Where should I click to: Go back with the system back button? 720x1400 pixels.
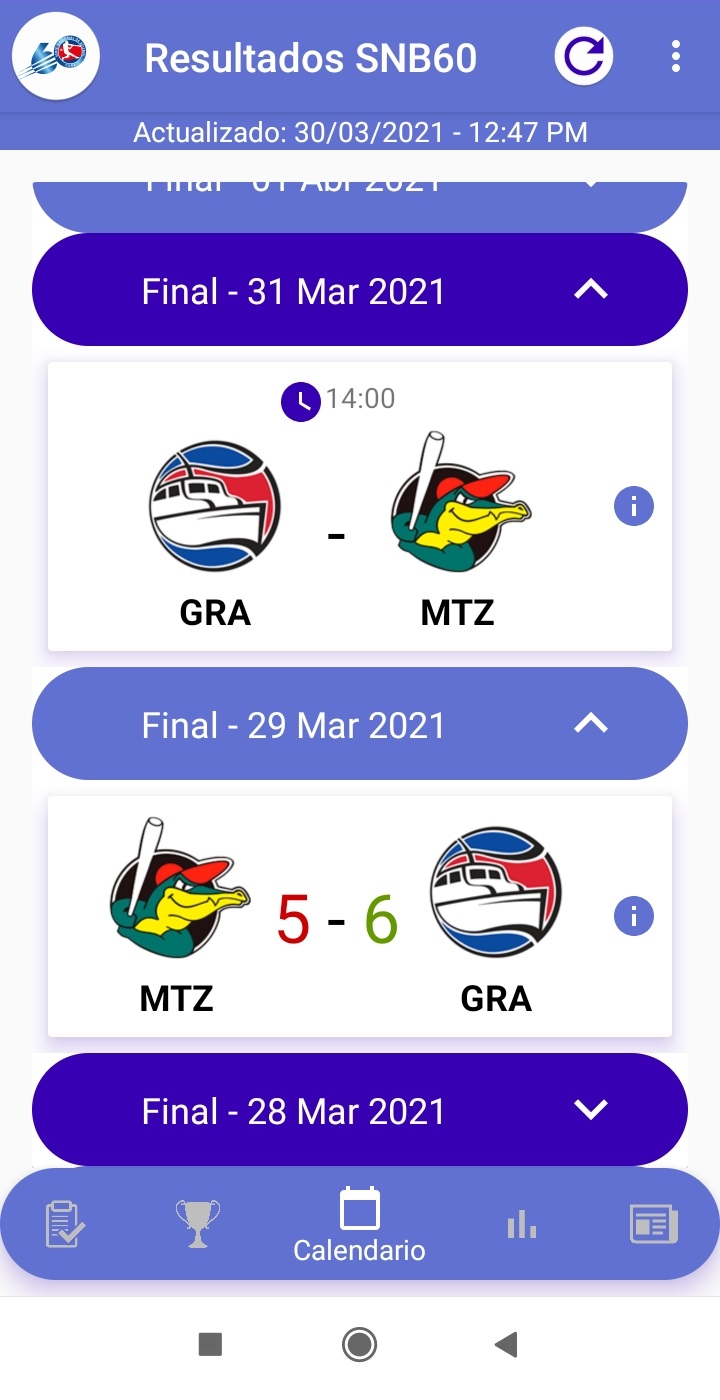coord(506,1345)
